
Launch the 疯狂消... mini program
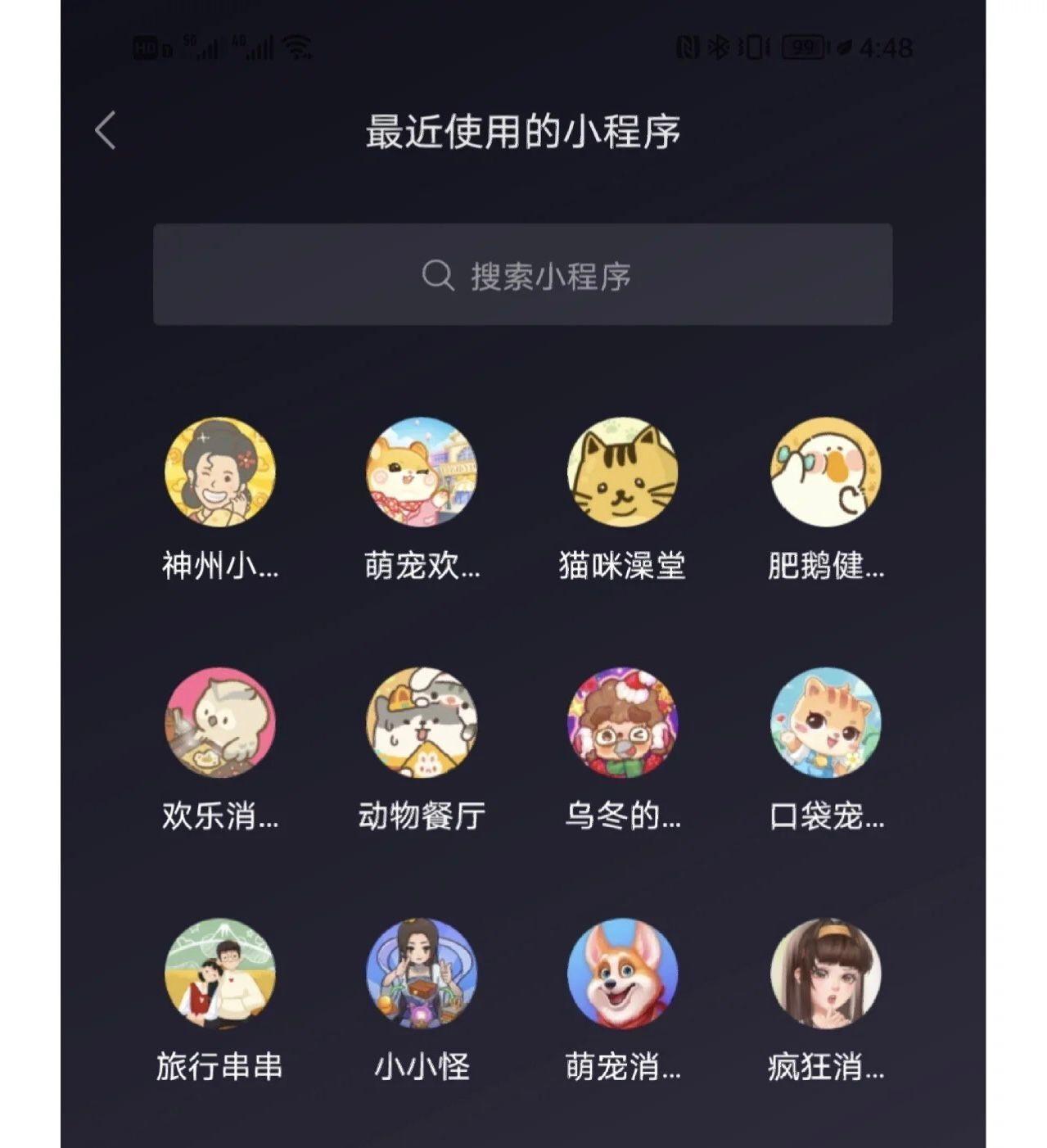pyautogui.click(x=825, y=973)
